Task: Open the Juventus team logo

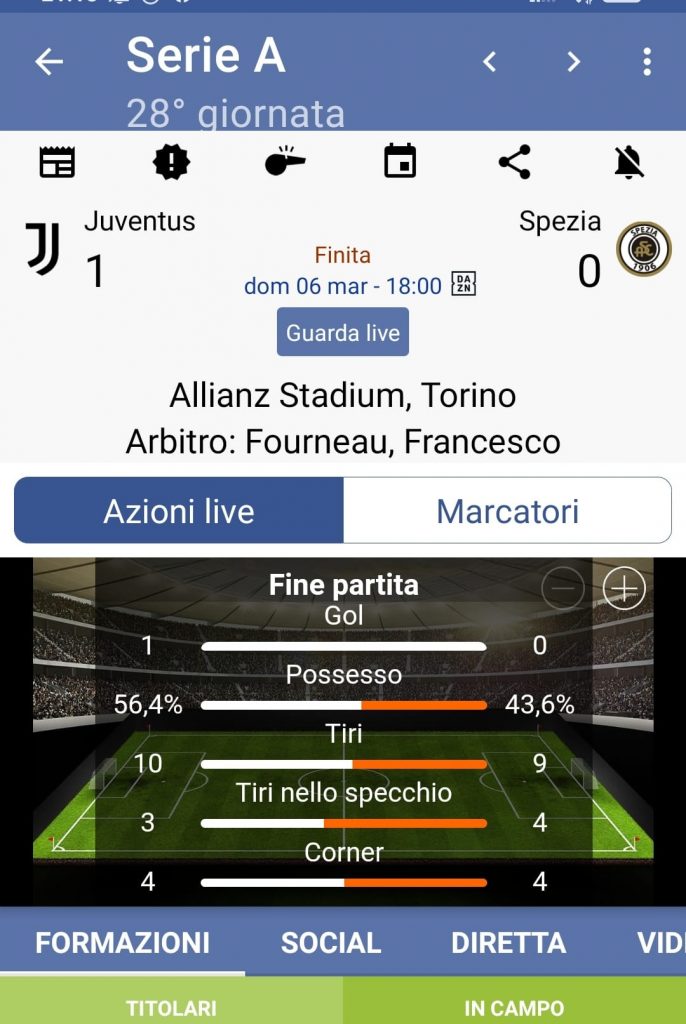Action: pyautogui.click(x=42, y=249)
